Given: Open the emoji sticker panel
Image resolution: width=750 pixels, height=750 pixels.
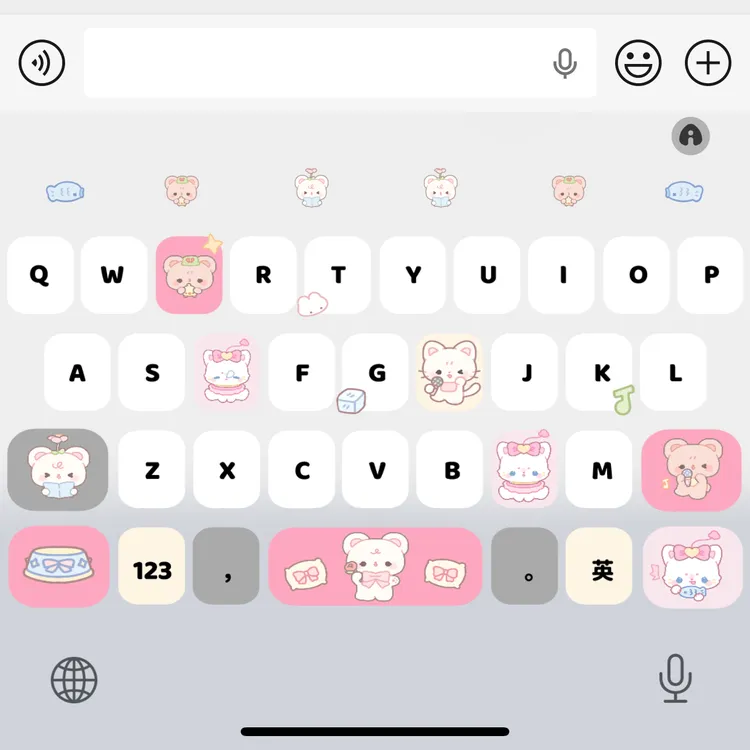Looking at the screenshot, I should 638,64.
